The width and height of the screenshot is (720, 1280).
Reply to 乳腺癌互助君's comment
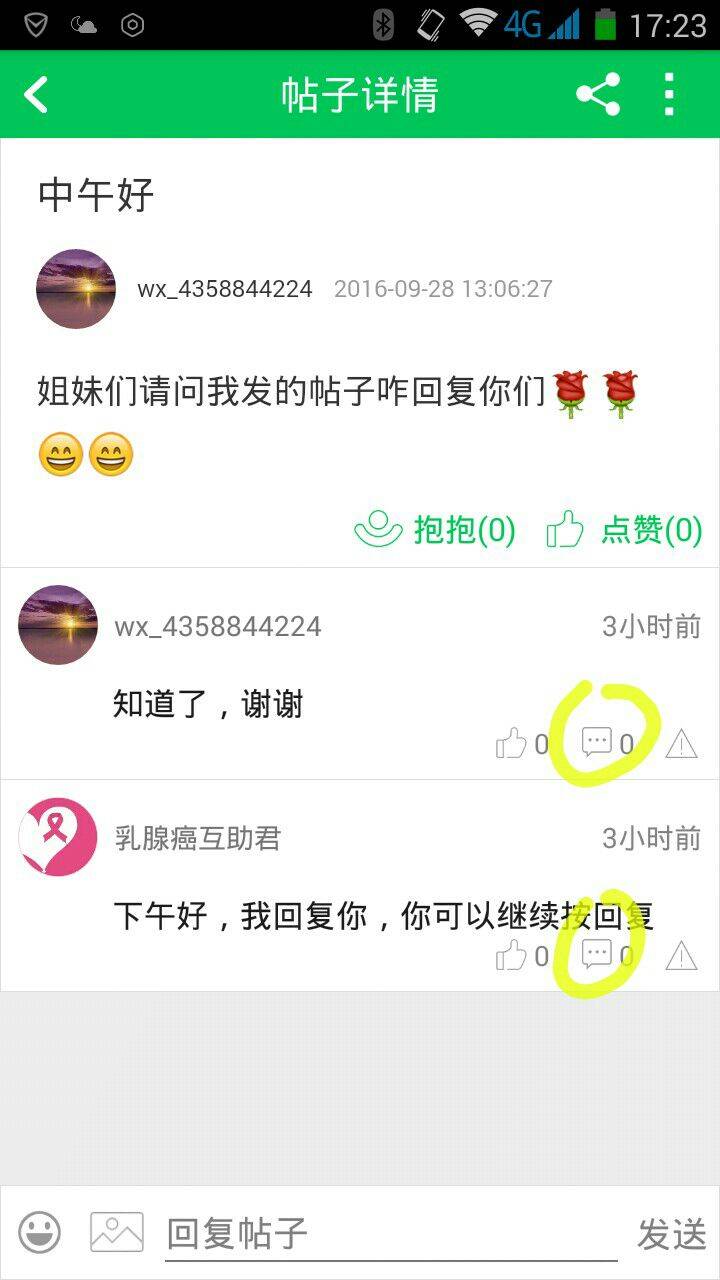click(x=597, y=955)
